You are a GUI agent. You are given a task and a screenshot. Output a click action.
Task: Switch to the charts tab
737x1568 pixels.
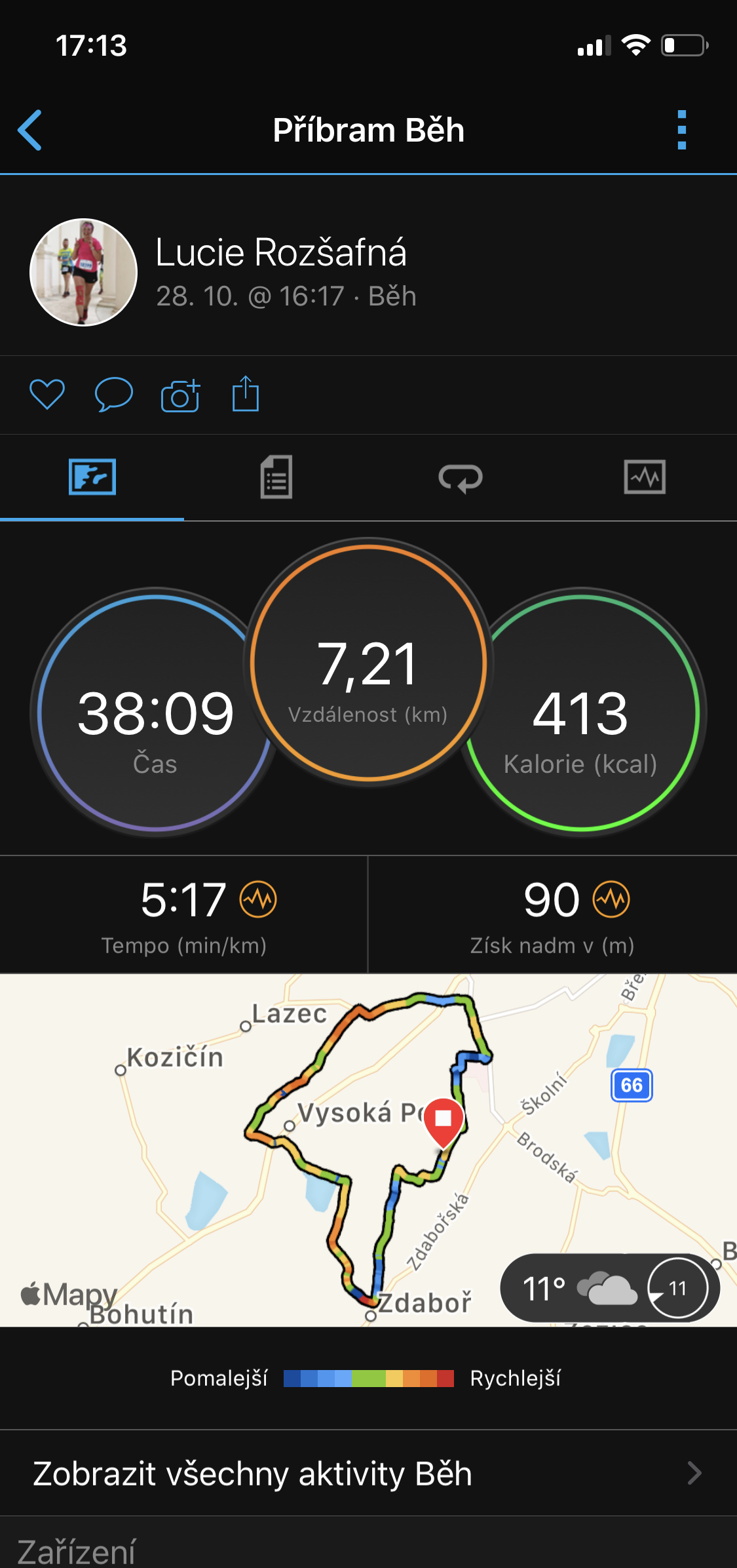[645, 477]
